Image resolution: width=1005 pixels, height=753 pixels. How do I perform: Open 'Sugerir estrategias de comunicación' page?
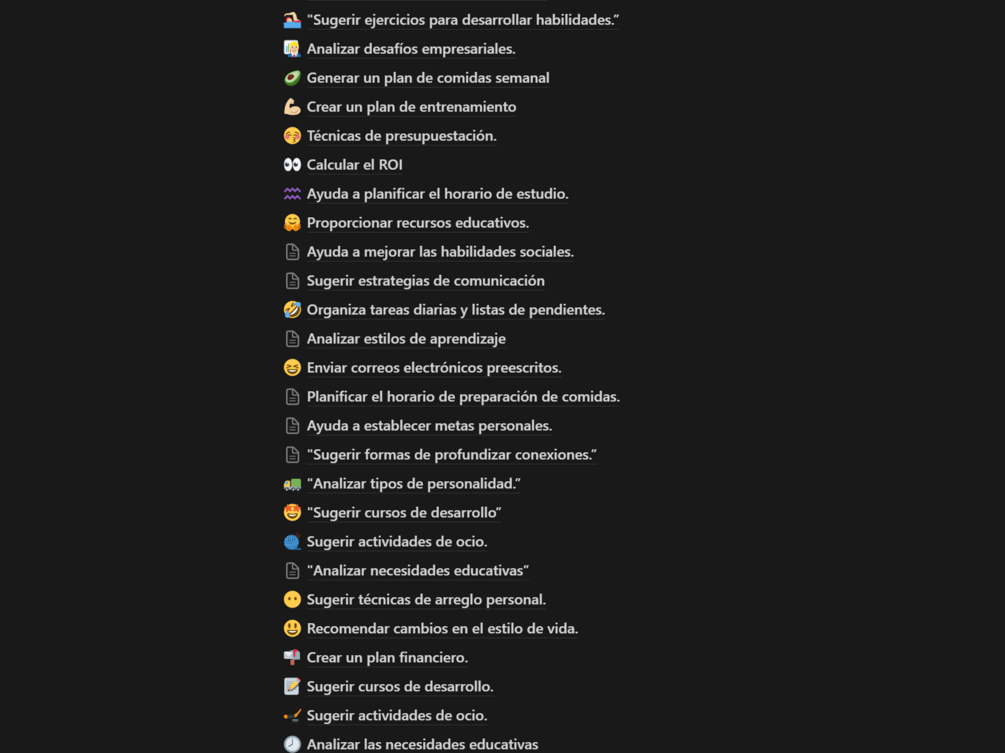pos(425,281)
